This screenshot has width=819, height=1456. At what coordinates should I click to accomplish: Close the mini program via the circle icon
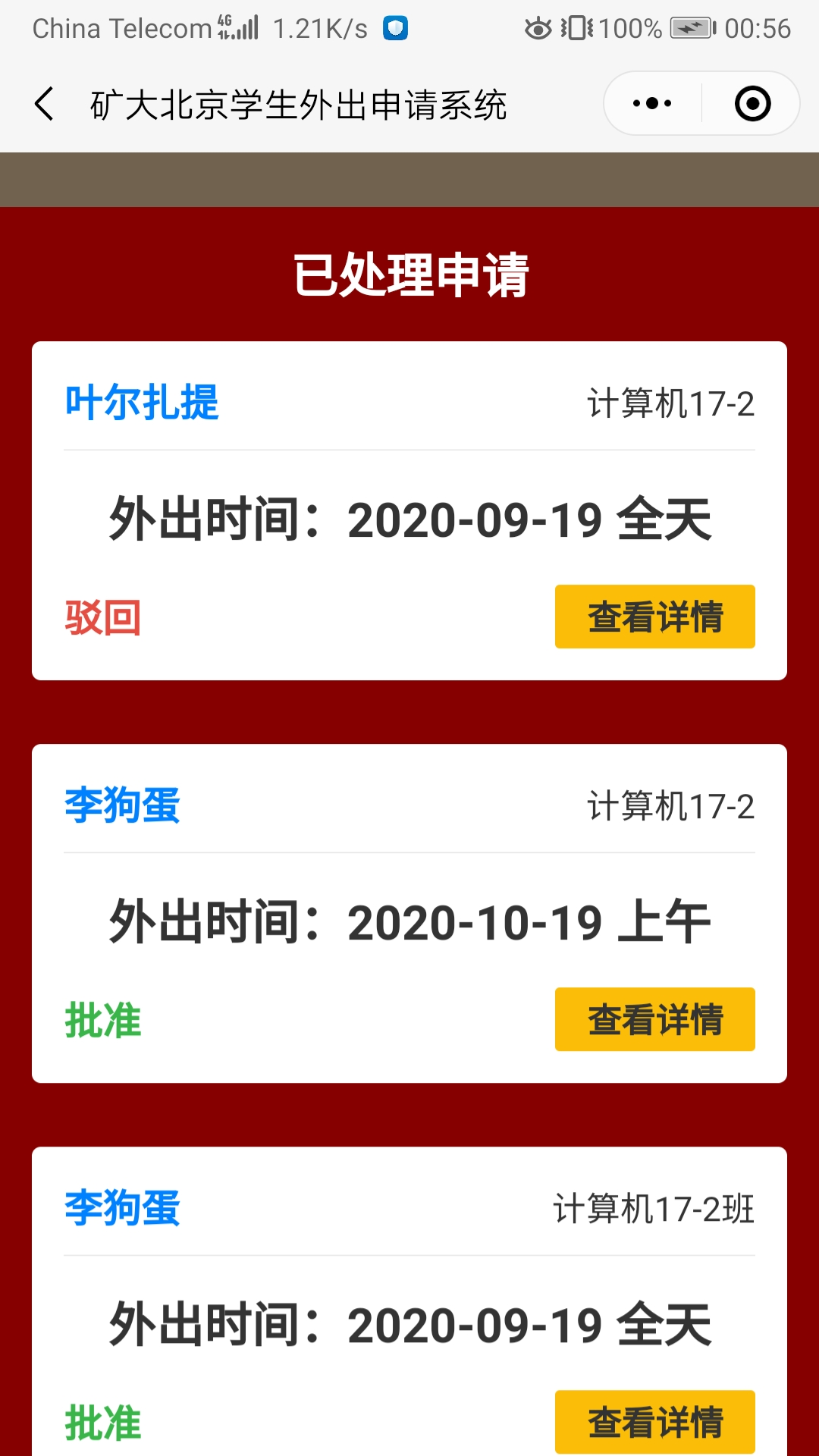pos(752,104)
